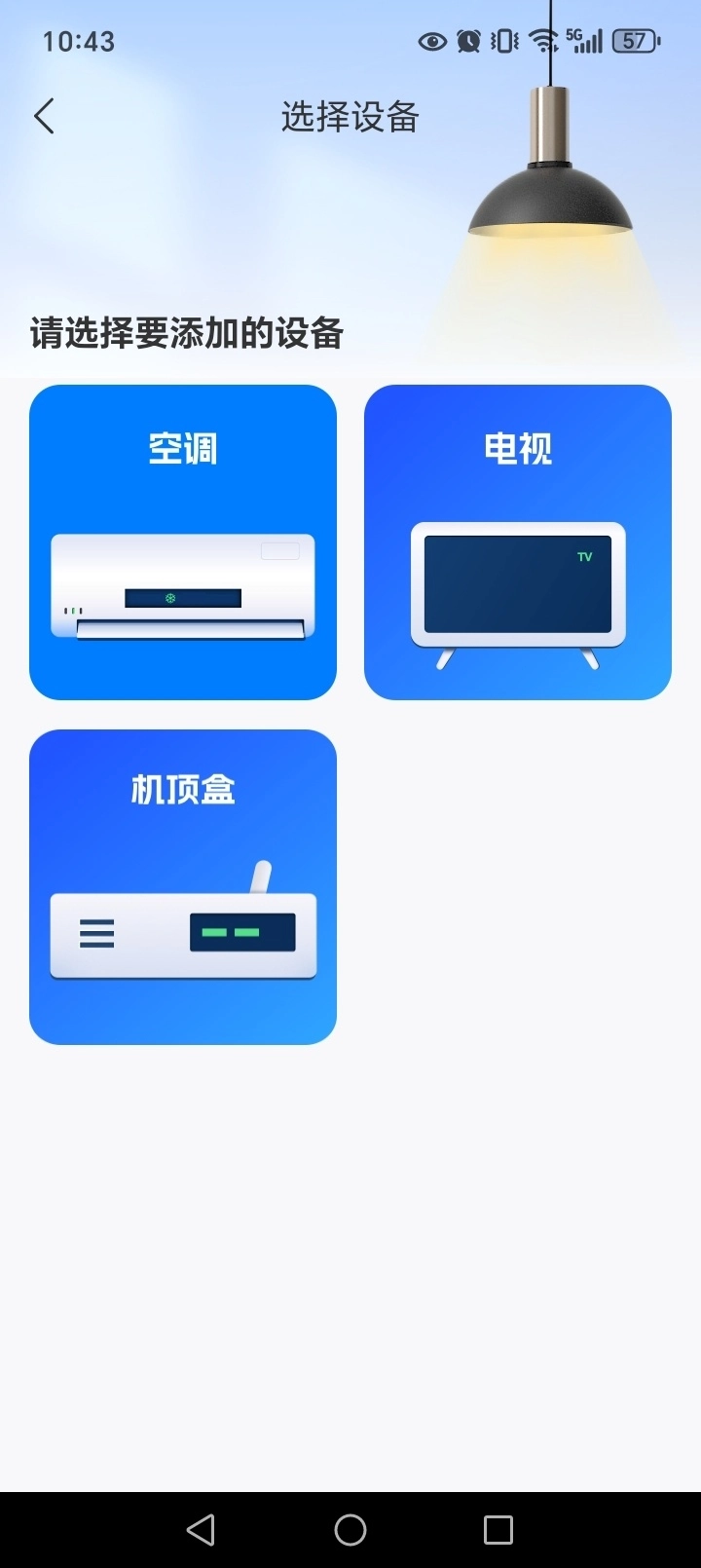Select the 电视 TV device card

coord(517,541)
